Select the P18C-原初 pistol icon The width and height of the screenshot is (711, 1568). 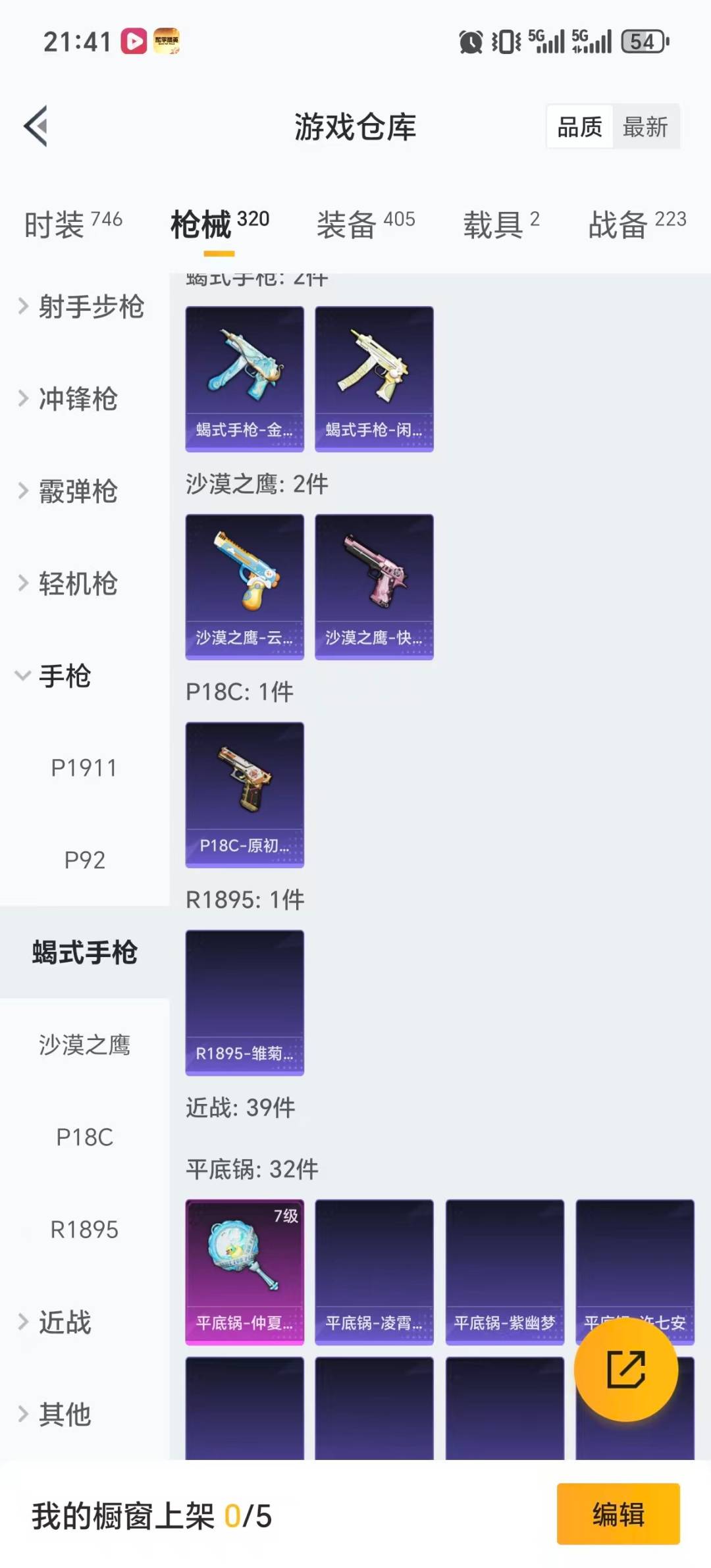[x=244, y=793]
